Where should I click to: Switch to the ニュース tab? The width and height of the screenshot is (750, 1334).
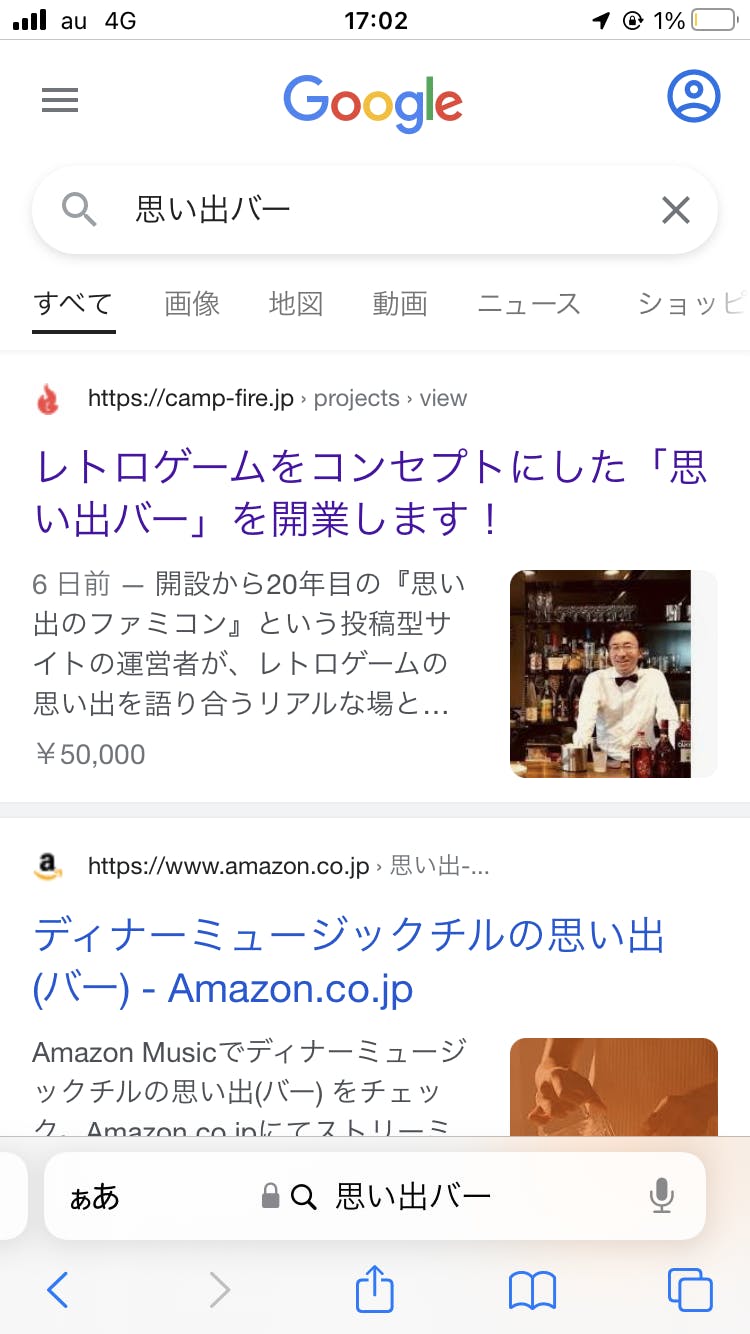pyautogui.click(x=528, y=303)
